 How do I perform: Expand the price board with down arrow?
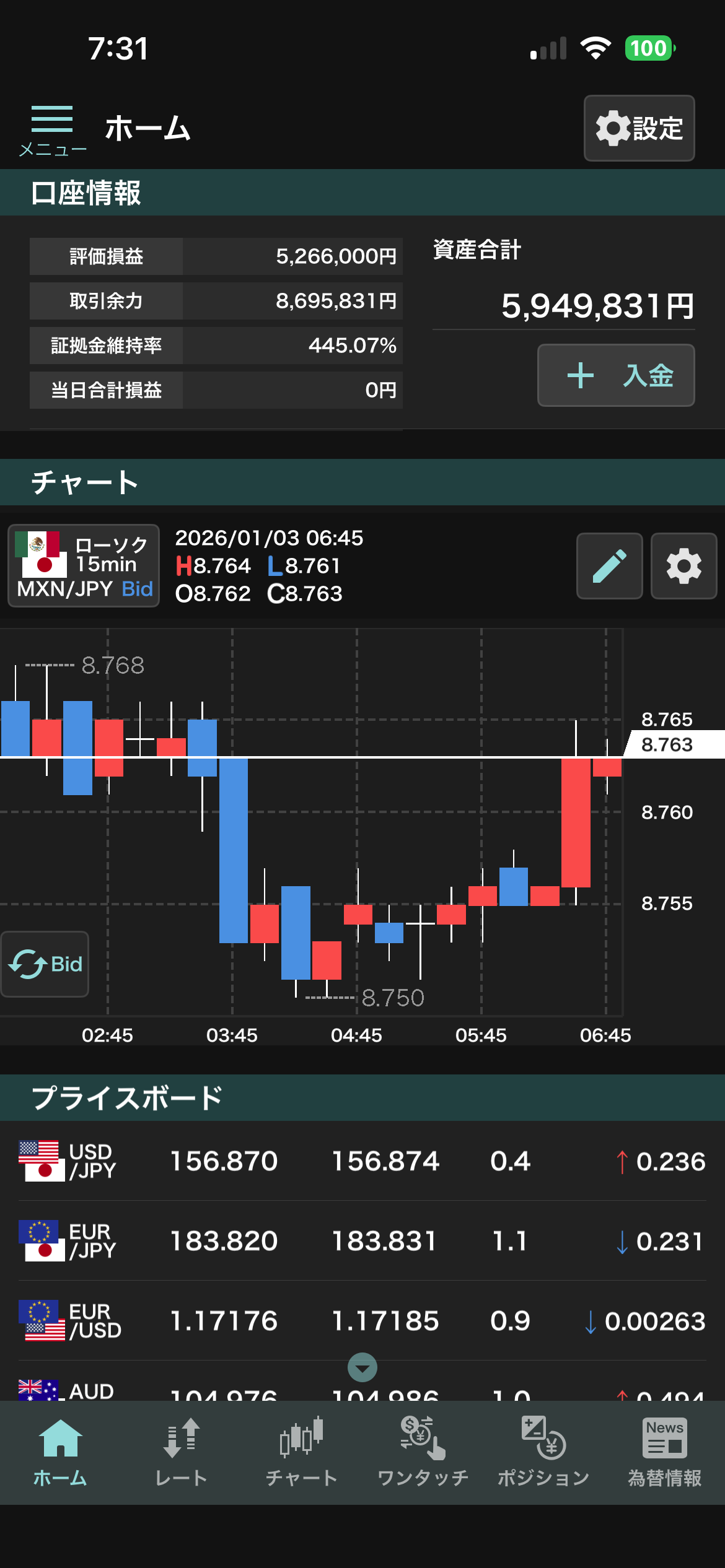362,1367
